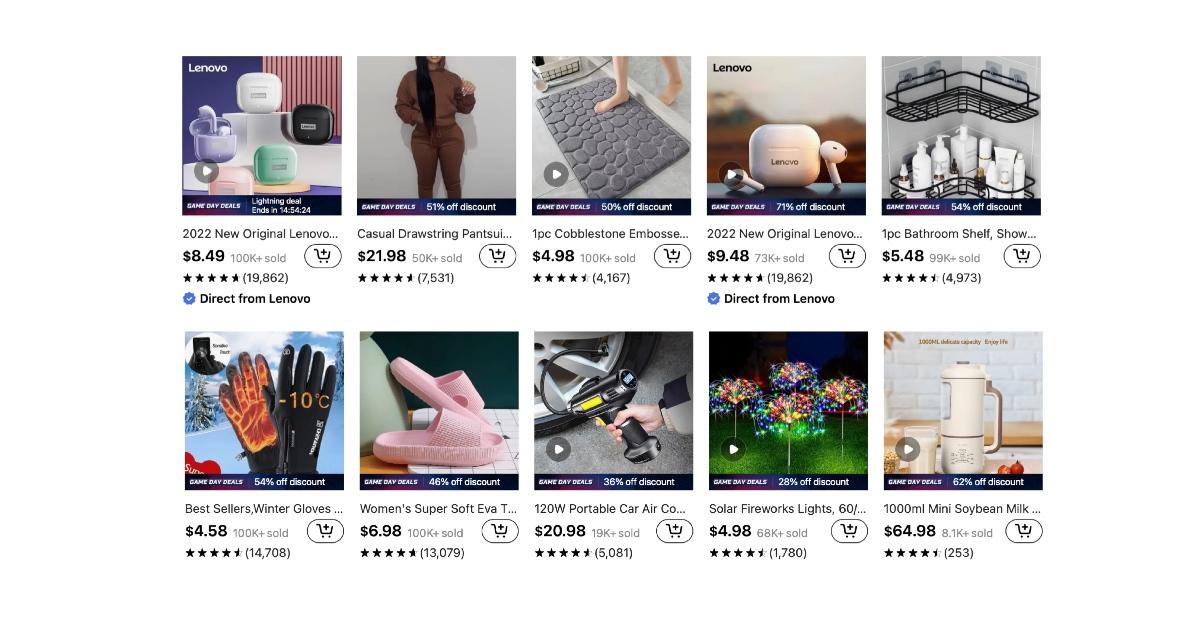This screenshot has width=1200, height=628.
Task: Add Winter Gloves to cart
Action: [325, 531]
